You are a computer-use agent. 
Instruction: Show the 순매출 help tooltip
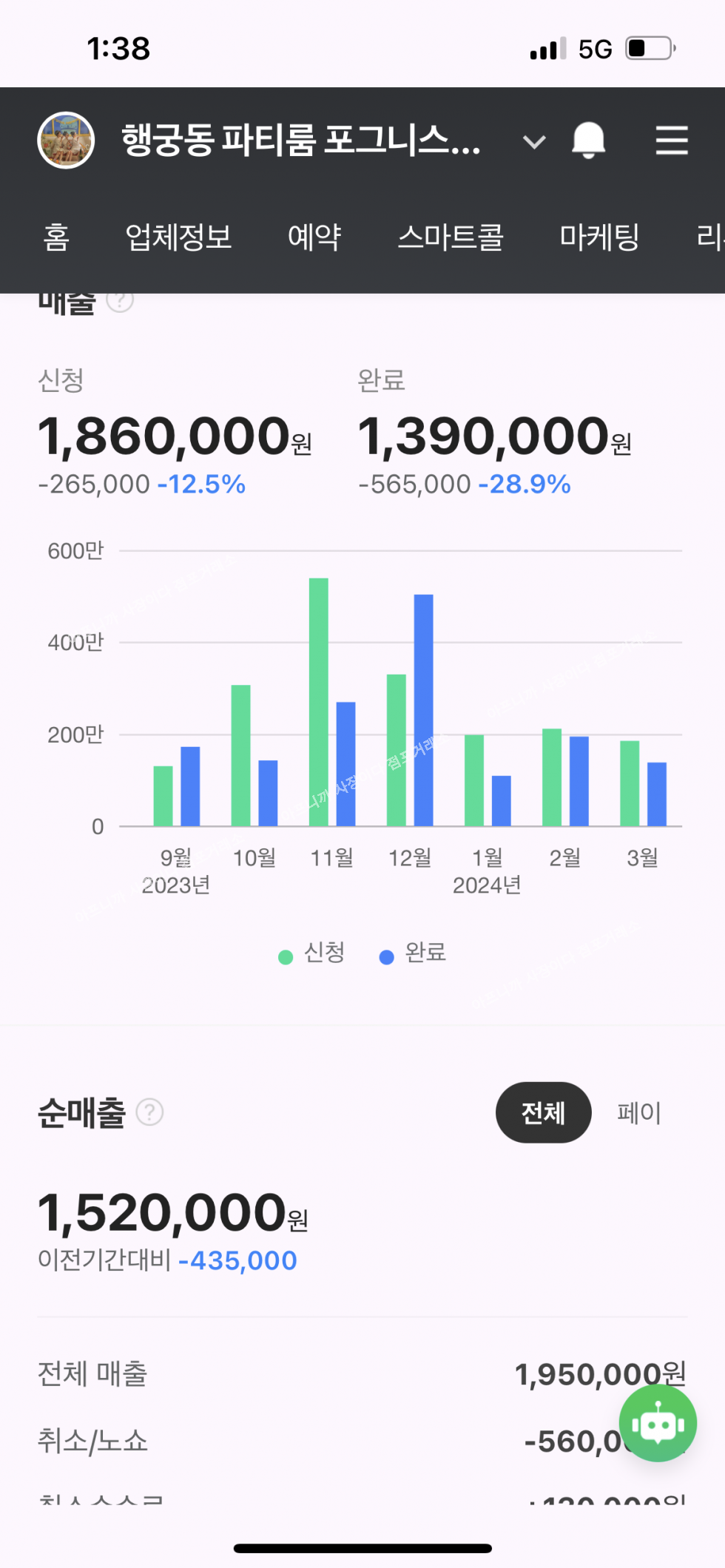(x=150, y=1112)
